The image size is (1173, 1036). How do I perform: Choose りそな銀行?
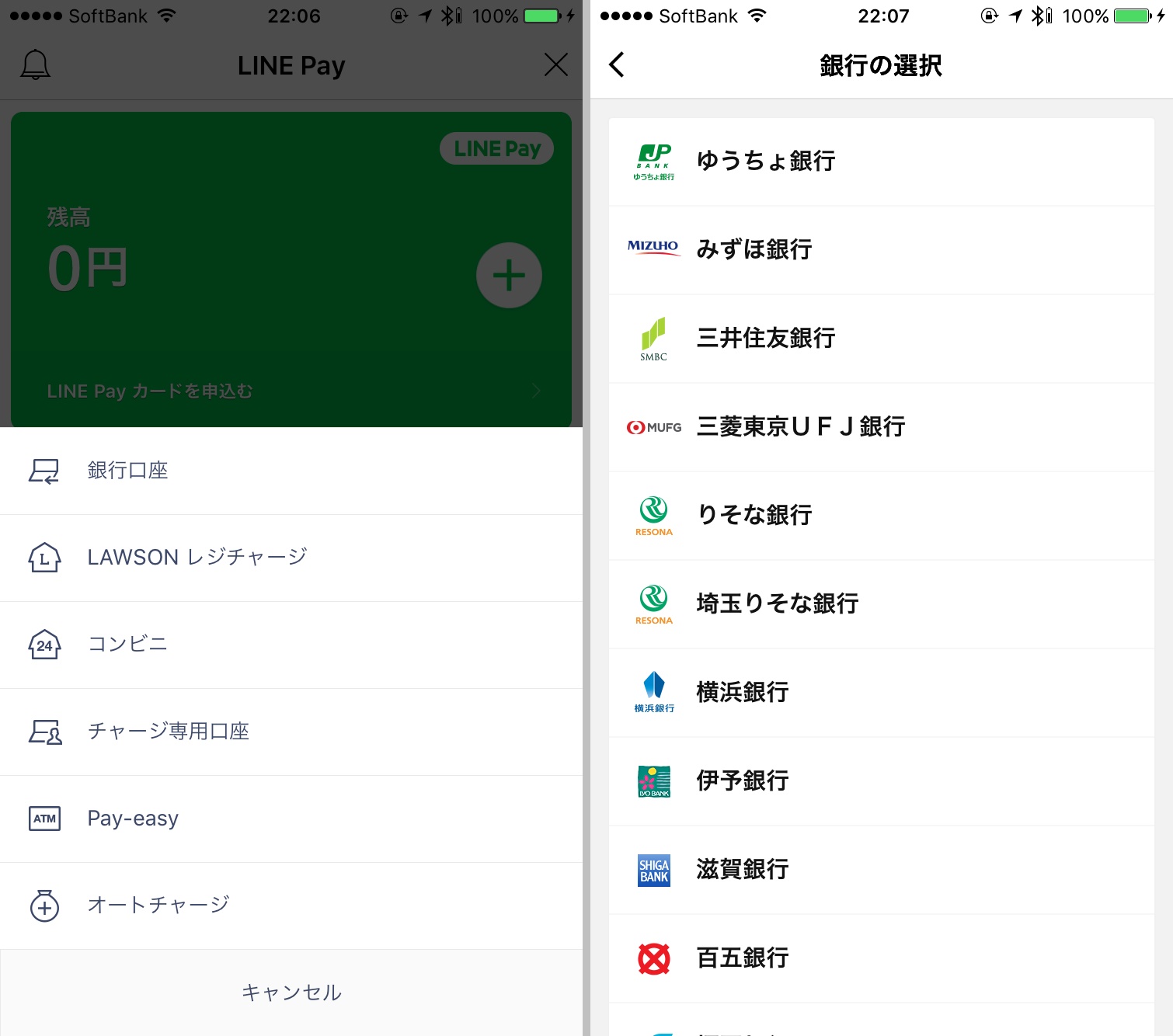pos(881,516)
